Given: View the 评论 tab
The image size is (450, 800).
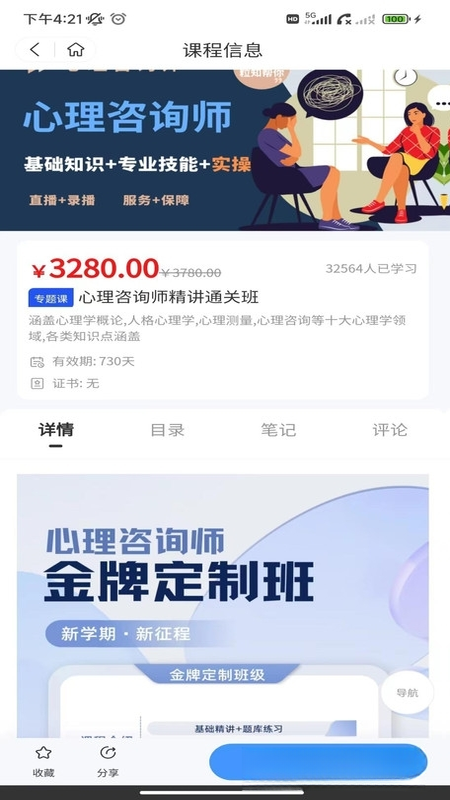Looking at the screenshot, I should coord(390,430).
